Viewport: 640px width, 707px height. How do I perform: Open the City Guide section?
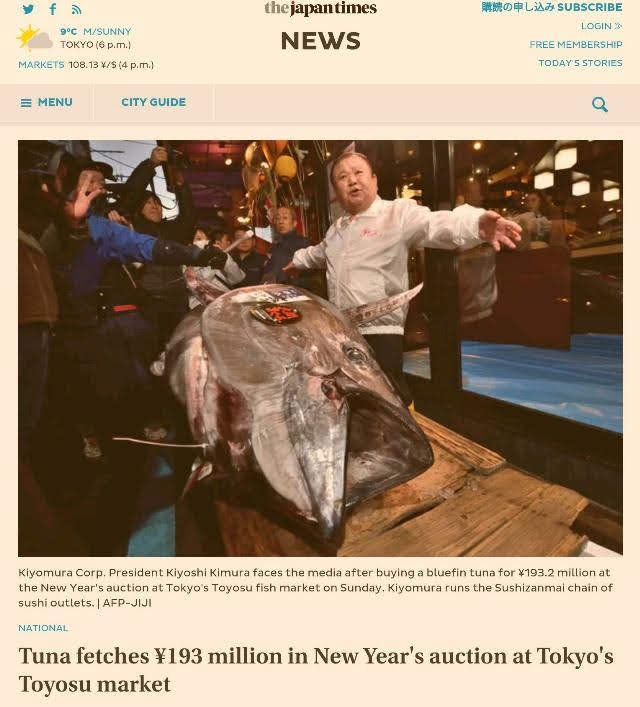pyautogui.click(x=153, y=102)
